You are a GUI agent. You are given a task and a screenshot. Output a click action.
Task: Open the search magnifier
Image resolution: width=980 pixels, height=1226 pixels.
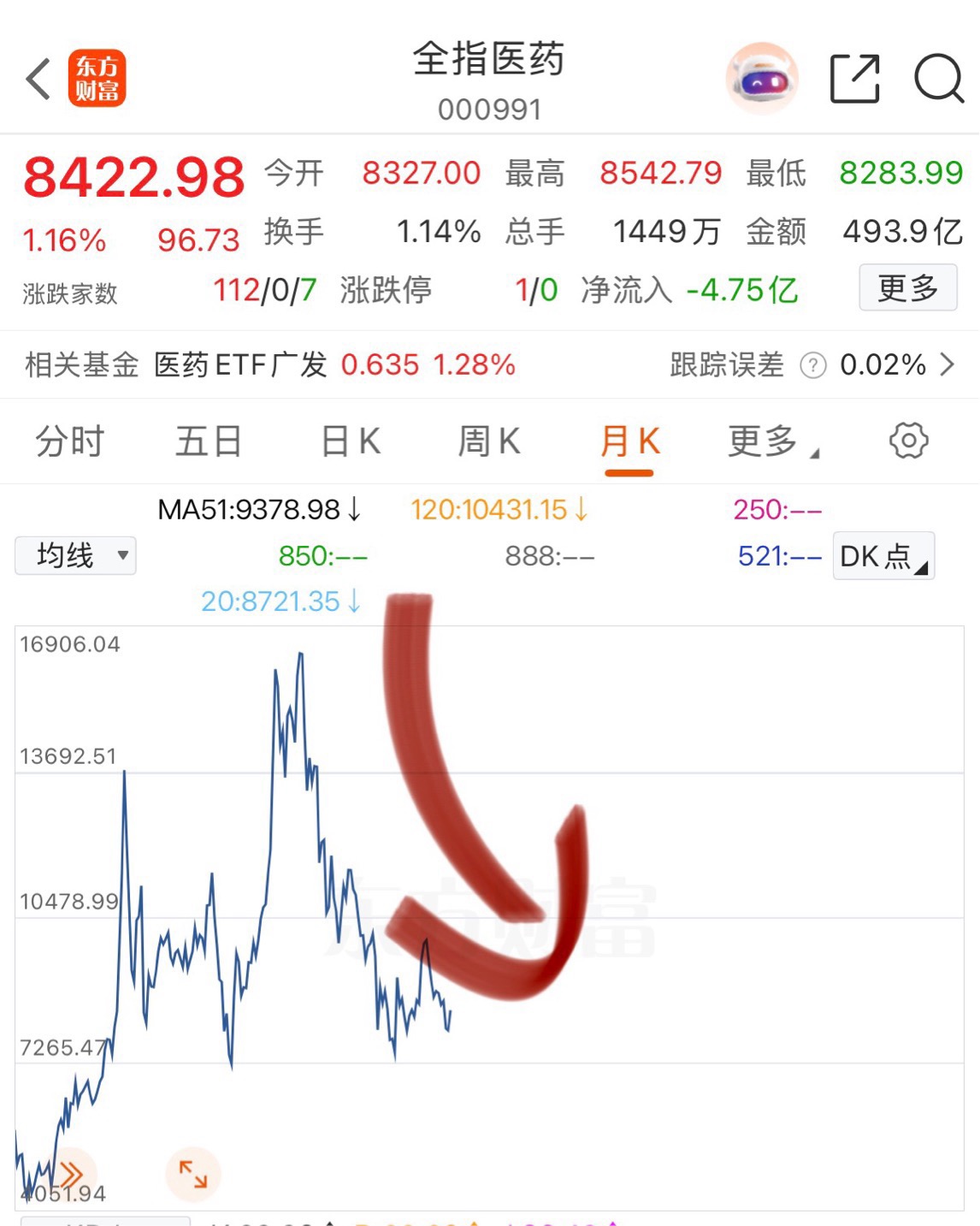pyautogui.click(x=939, y=79)
